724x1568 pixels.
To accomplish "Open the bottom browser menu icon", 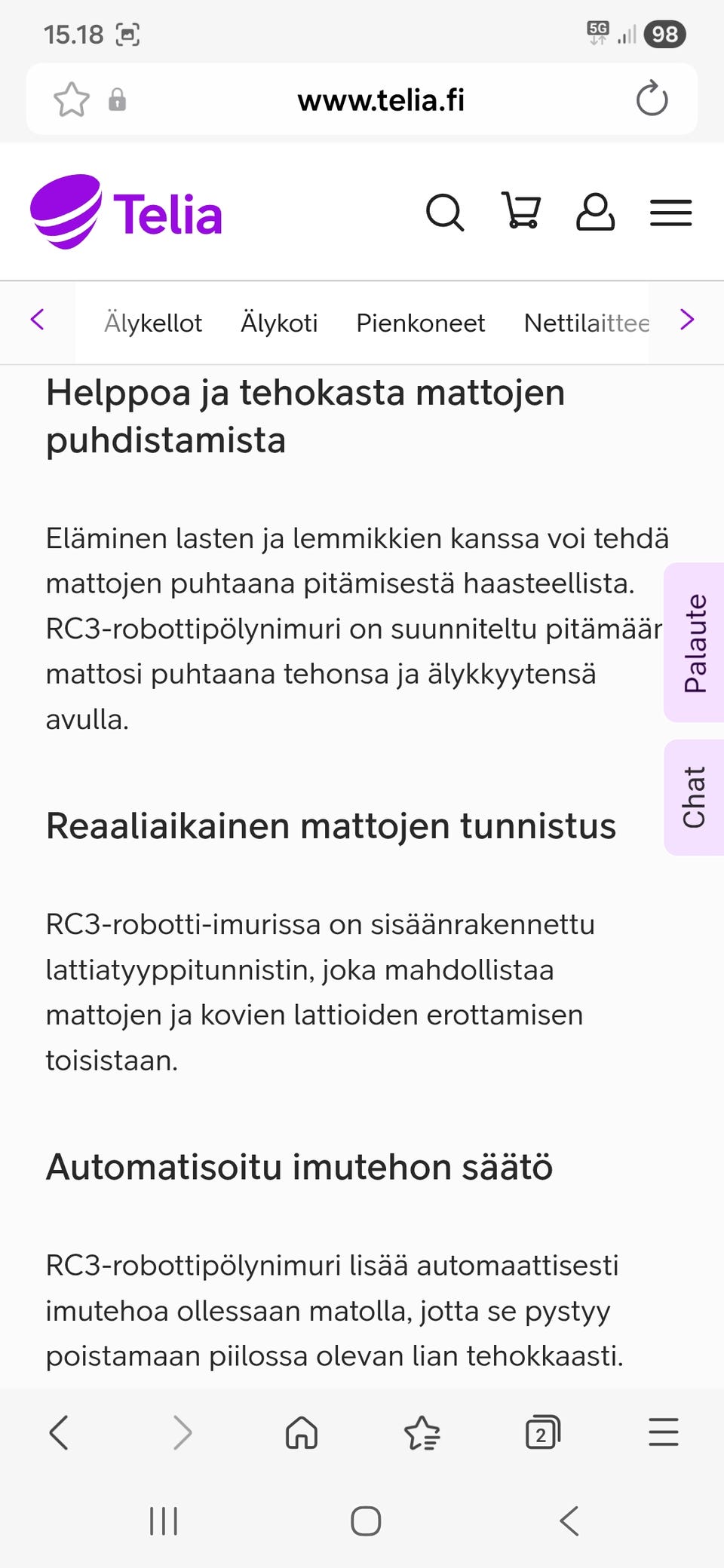I will (x=663, y=1432).
